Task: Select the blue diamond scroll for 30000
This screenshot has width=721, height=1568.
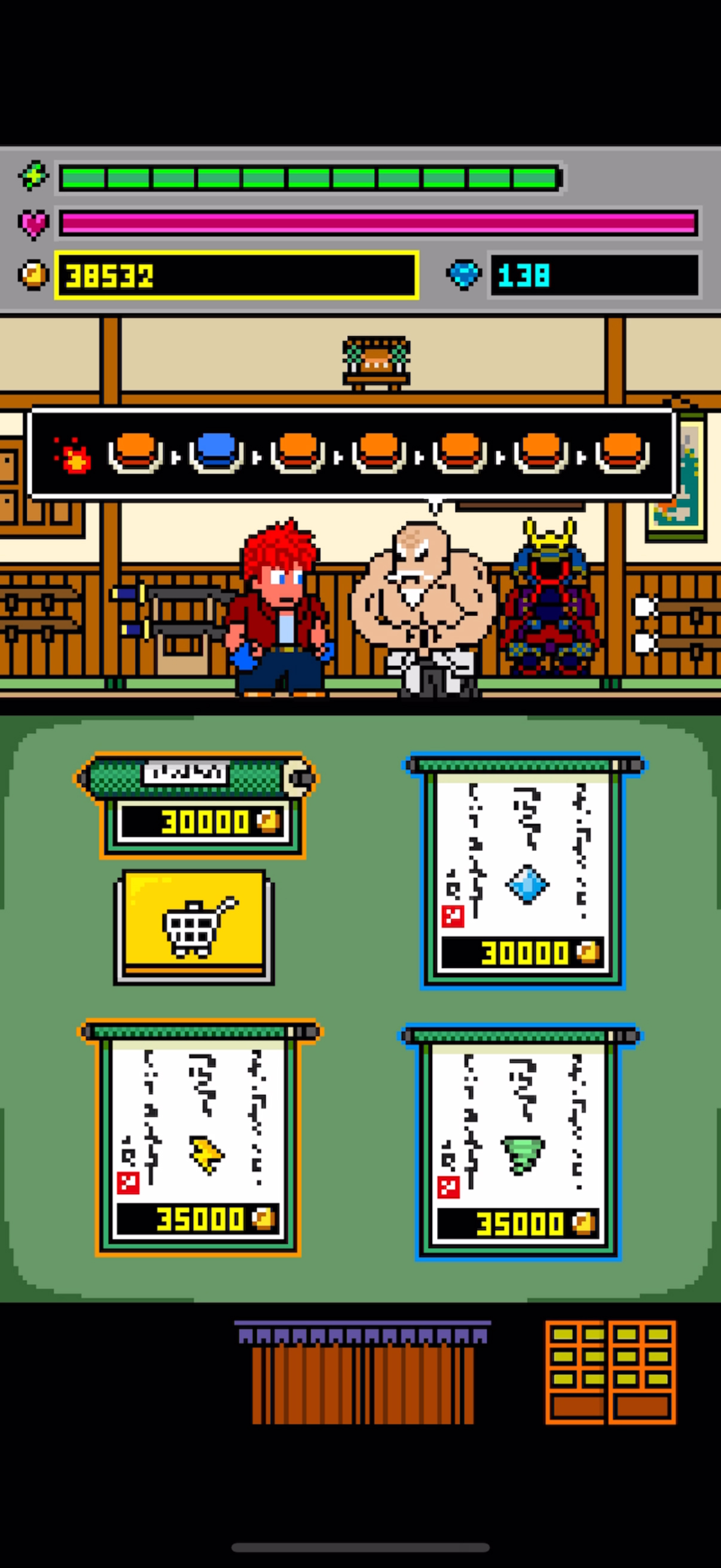Action: [523, 872]
